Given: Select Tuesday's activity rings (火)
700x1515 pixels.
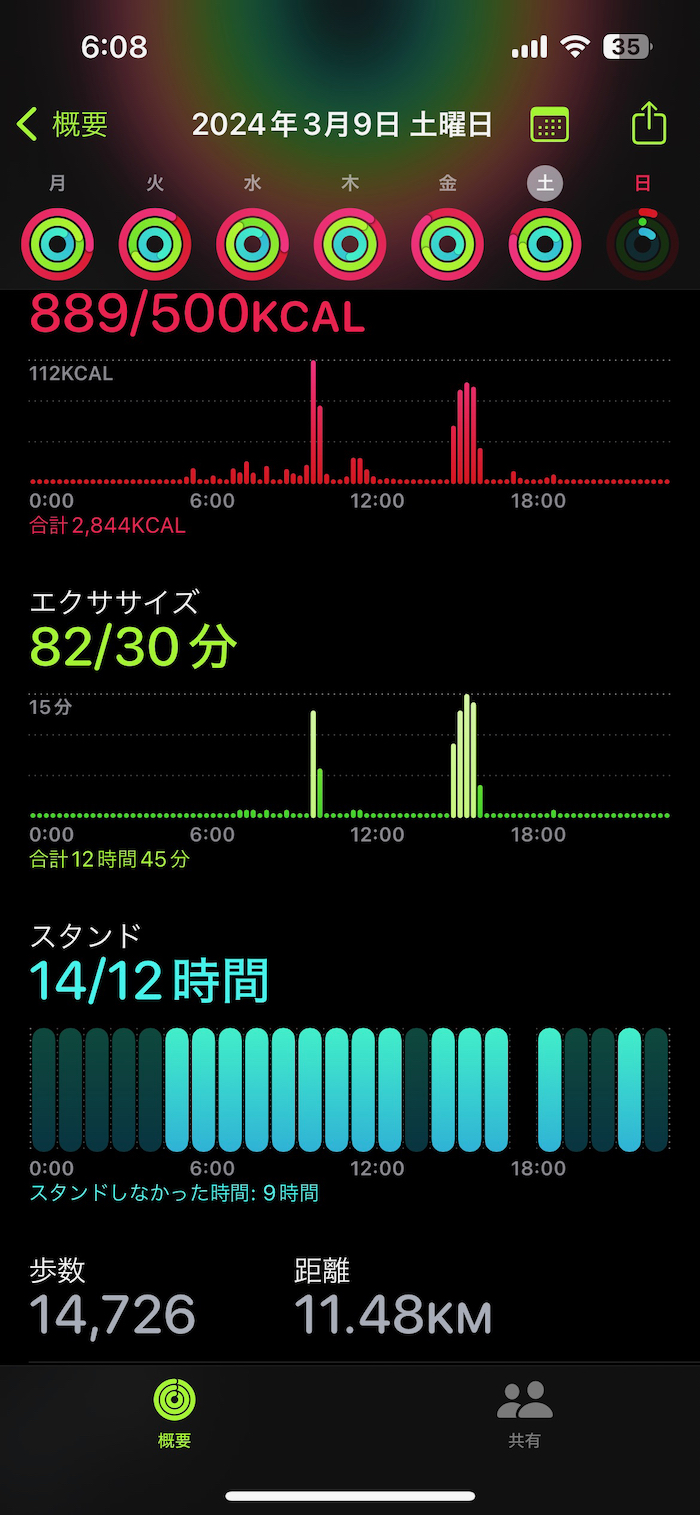Looking at the screenshot, I should pyautogui.click(x=155, y=243).
